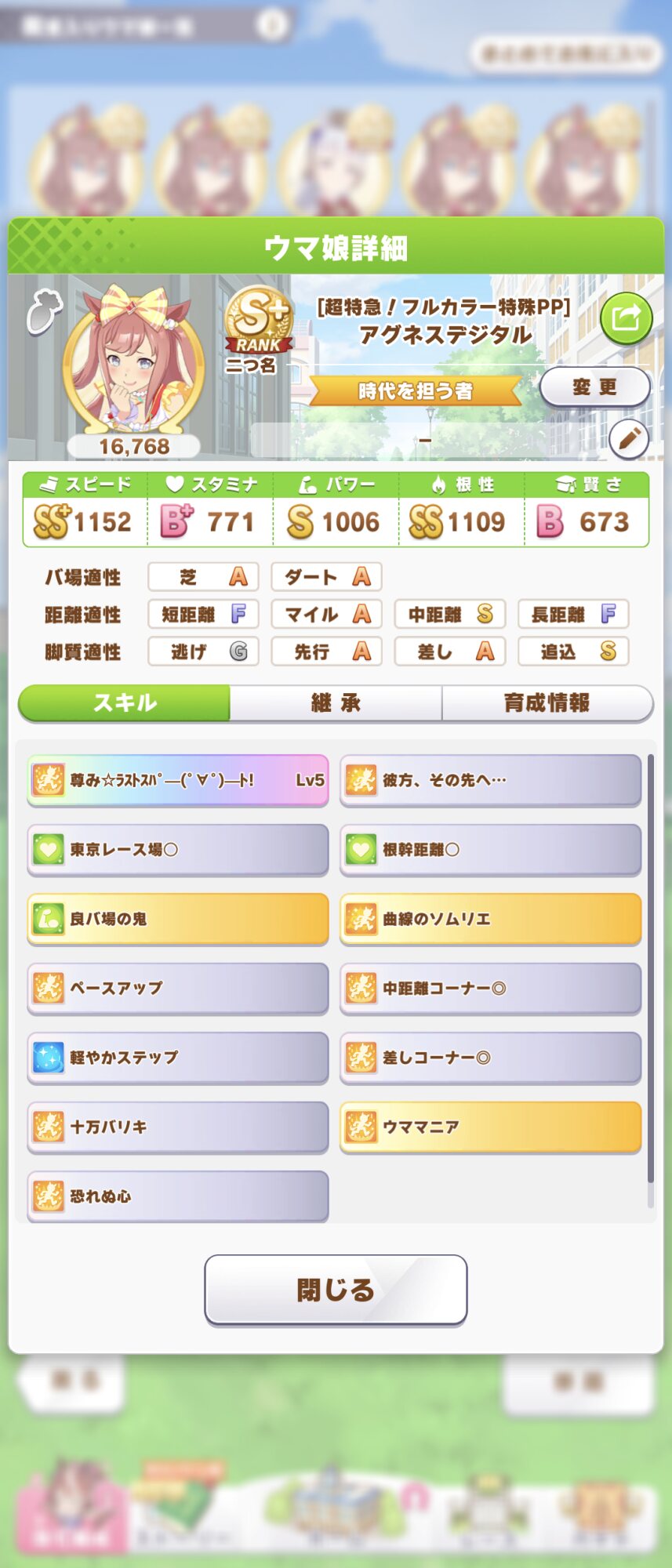The width and height of the screenshot is (672, 1568).
Task: Open the 曲線のソムリエ skill details
Action: (490, 919)
